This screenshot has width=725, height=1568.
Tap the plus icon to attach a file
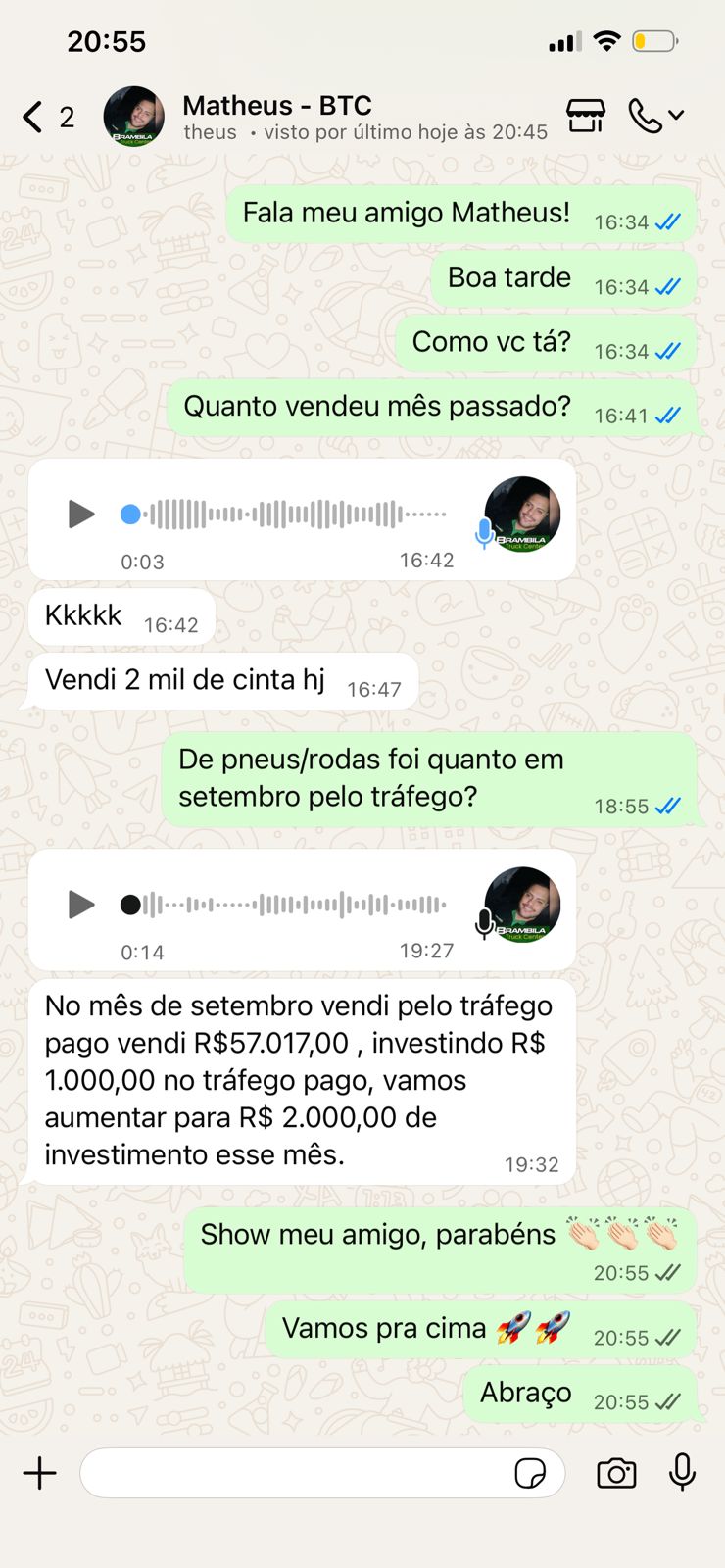coord(39,1473)
